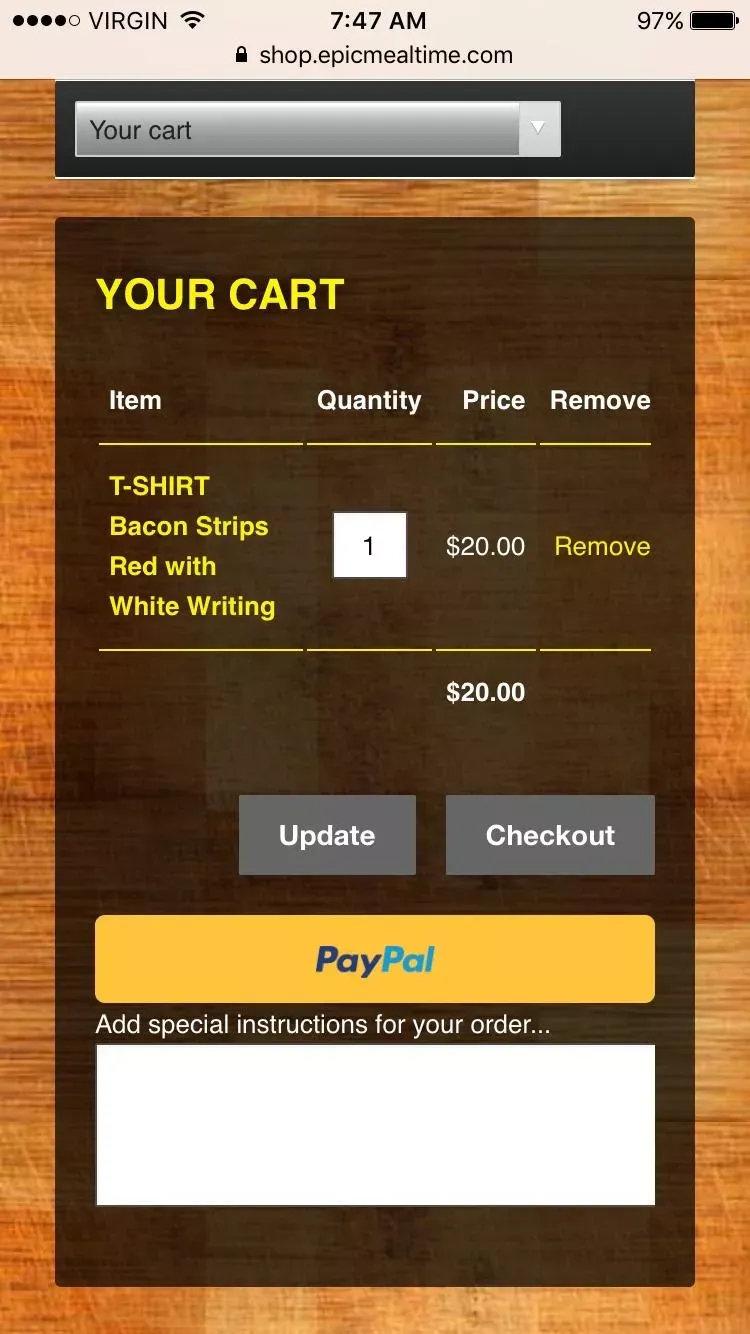
Task: Remove the T-shirt from the cart
Action: point(602,546)
